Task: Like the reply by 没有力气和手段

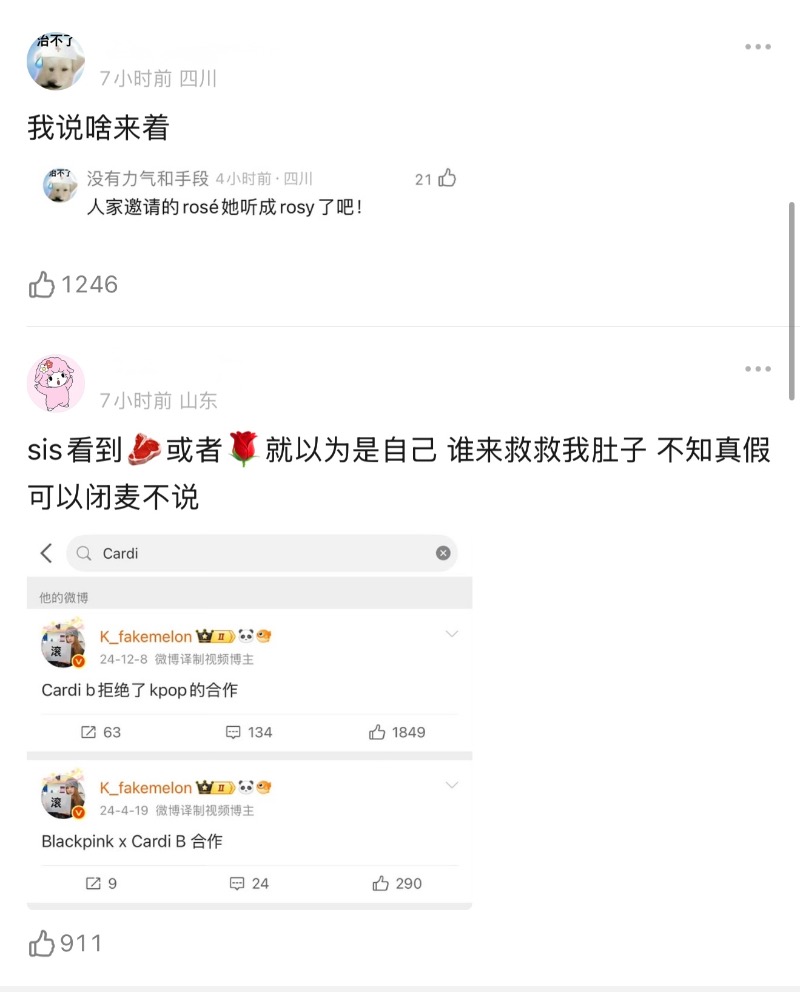Action: [447, 178]
